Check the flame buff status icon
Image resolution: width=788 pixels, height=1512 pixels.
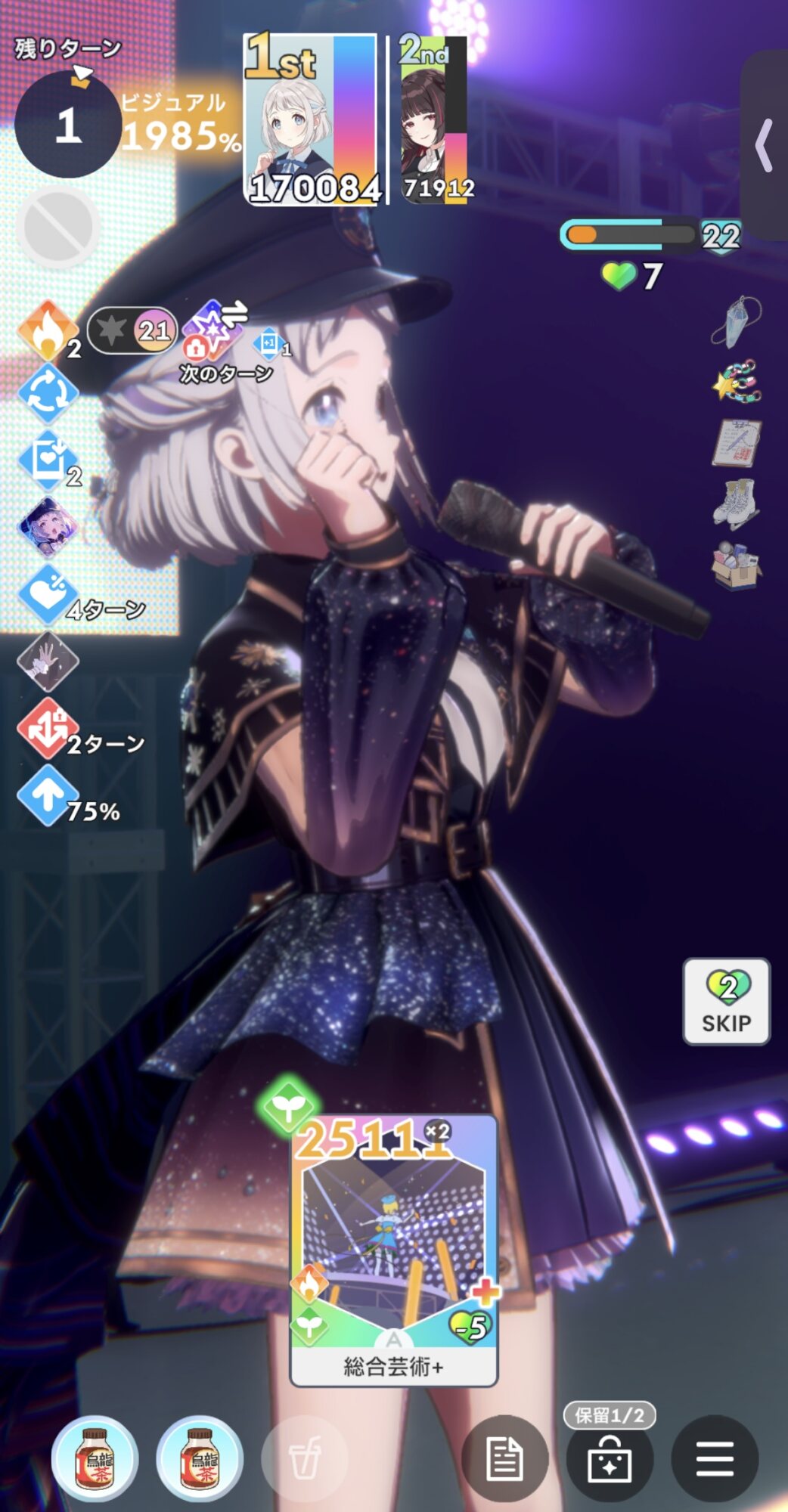pyautogui.click(x=47, y=330)
